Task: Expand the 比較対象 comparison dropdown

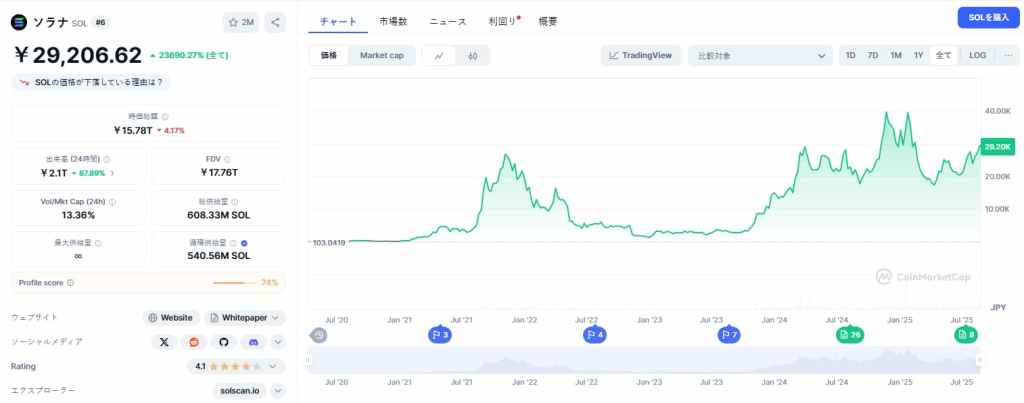Action: point(759,56)
